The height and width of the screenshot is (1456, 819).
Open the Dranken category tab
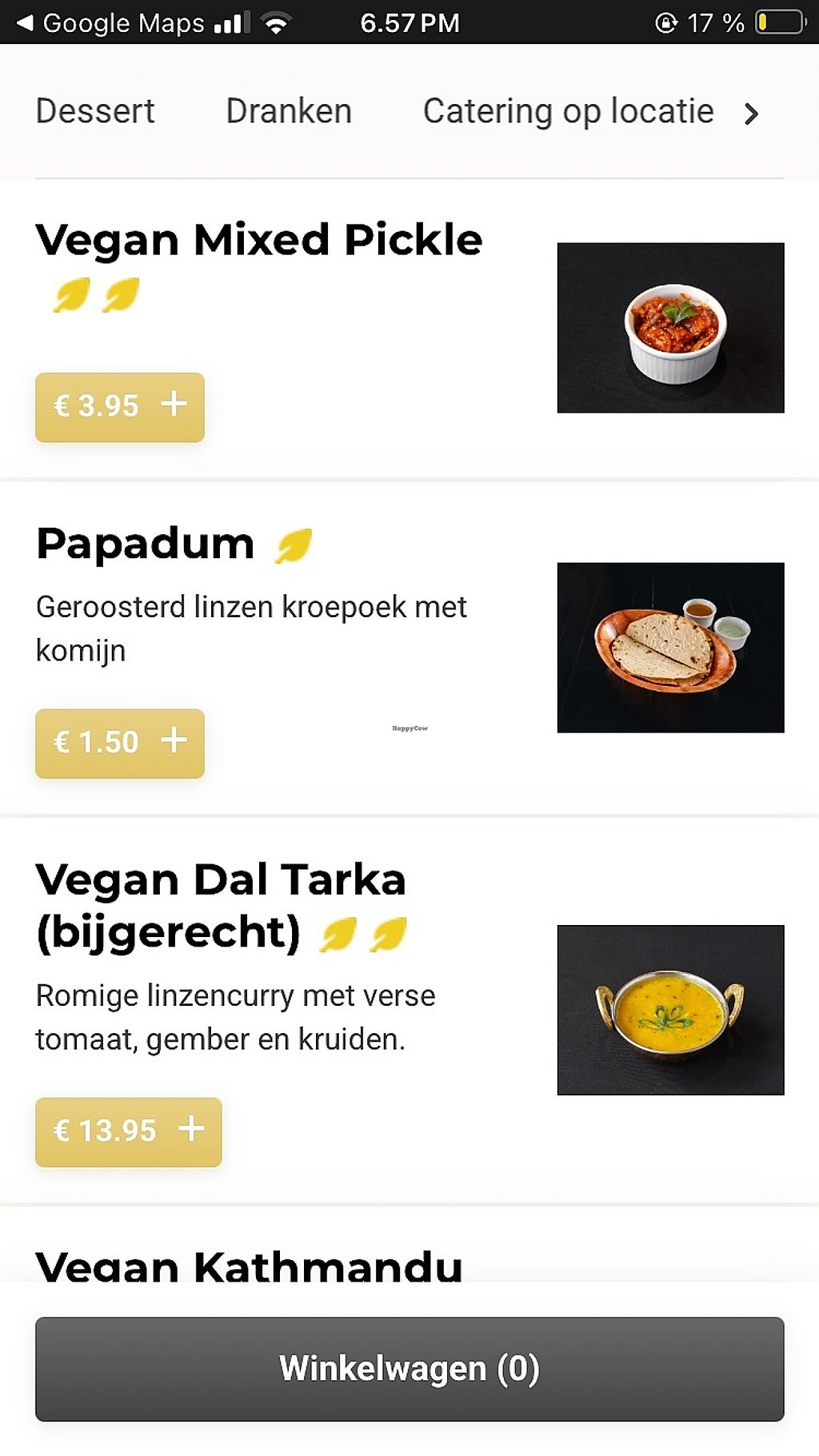[289, 111]
